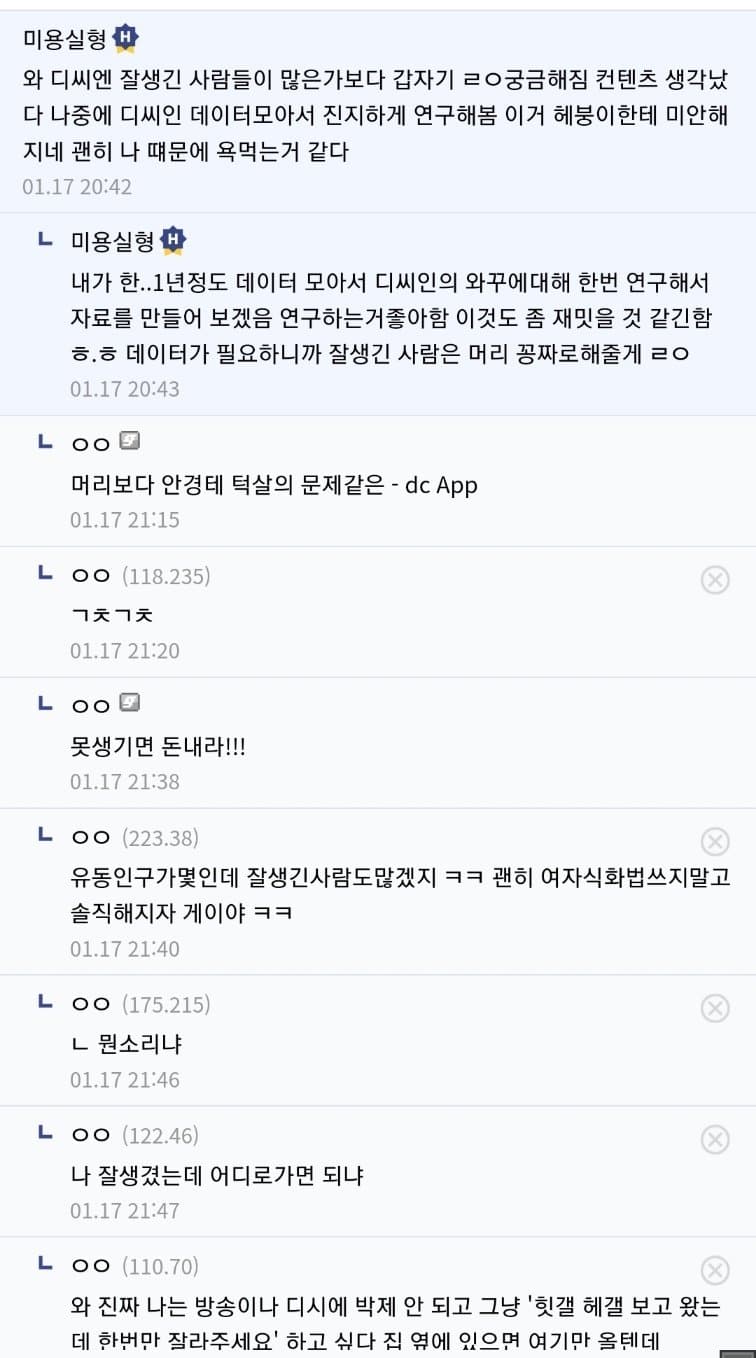Open nickname ㅇㅇ on the 'dc App' comment

tap(91, 443)
